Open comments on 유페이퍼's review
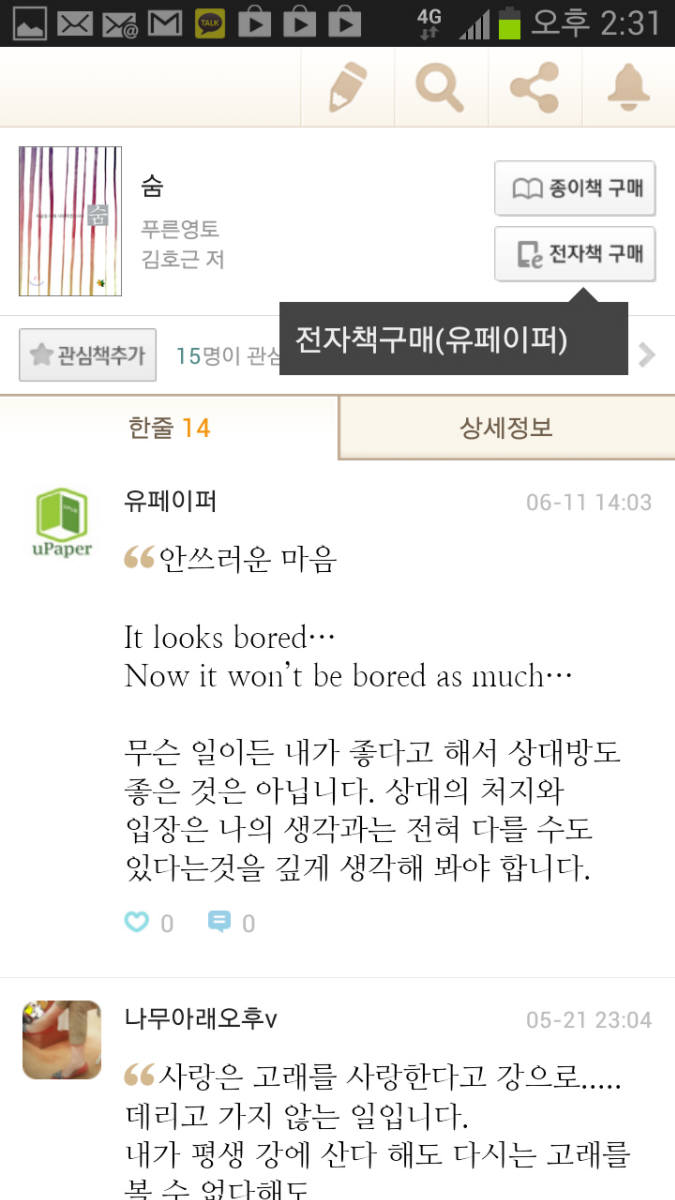 219,922
